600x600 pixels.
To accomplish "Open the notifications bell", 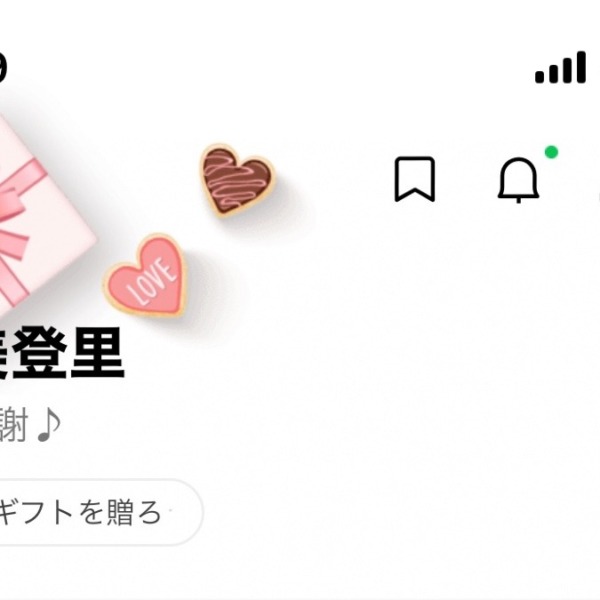I will click(518, 181).
